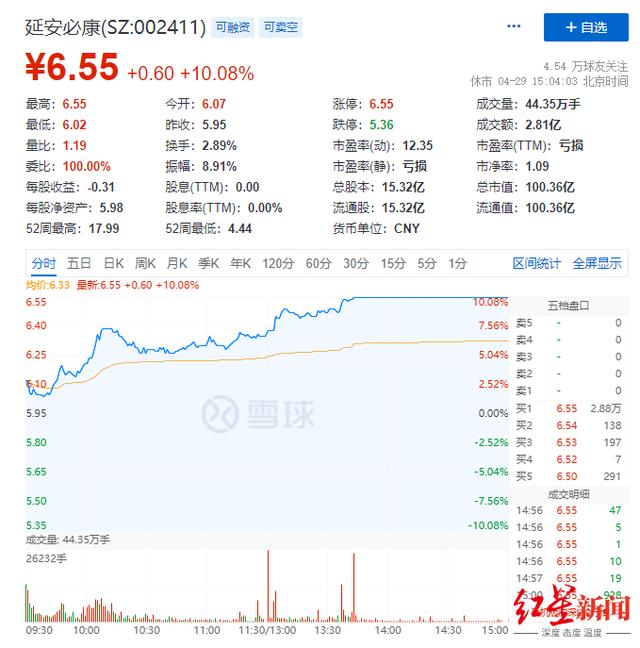Screen dimensions: 640x648
Task: Tap the 可卖空 tag
Action: (x=280, y=27)
